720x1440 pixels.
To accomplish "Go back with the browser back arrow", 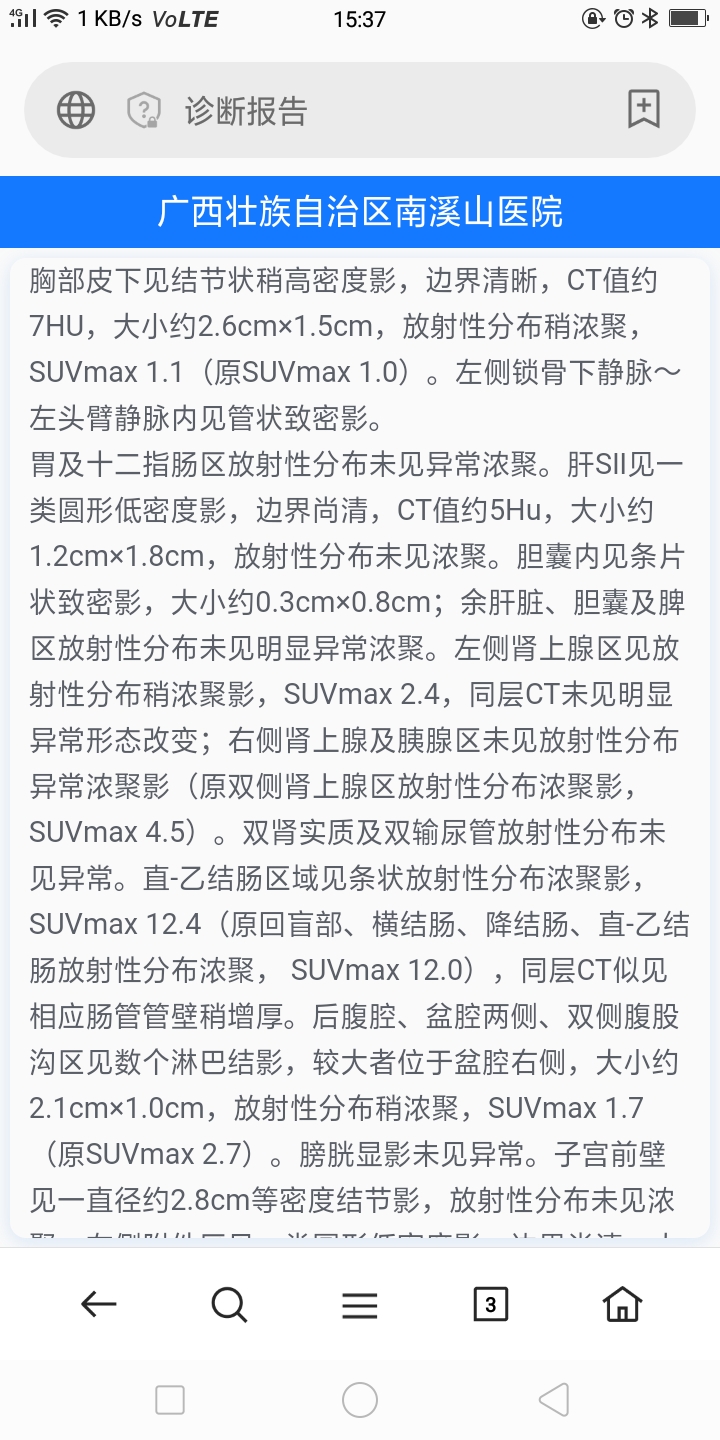I will click(x=99, y=1304).
